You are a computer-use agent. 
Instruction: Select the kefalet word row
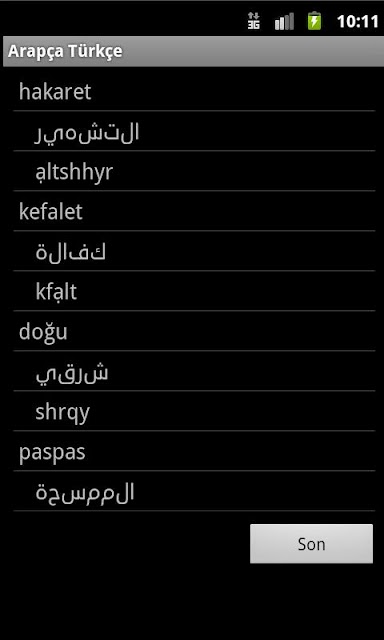tap(194, 211)
